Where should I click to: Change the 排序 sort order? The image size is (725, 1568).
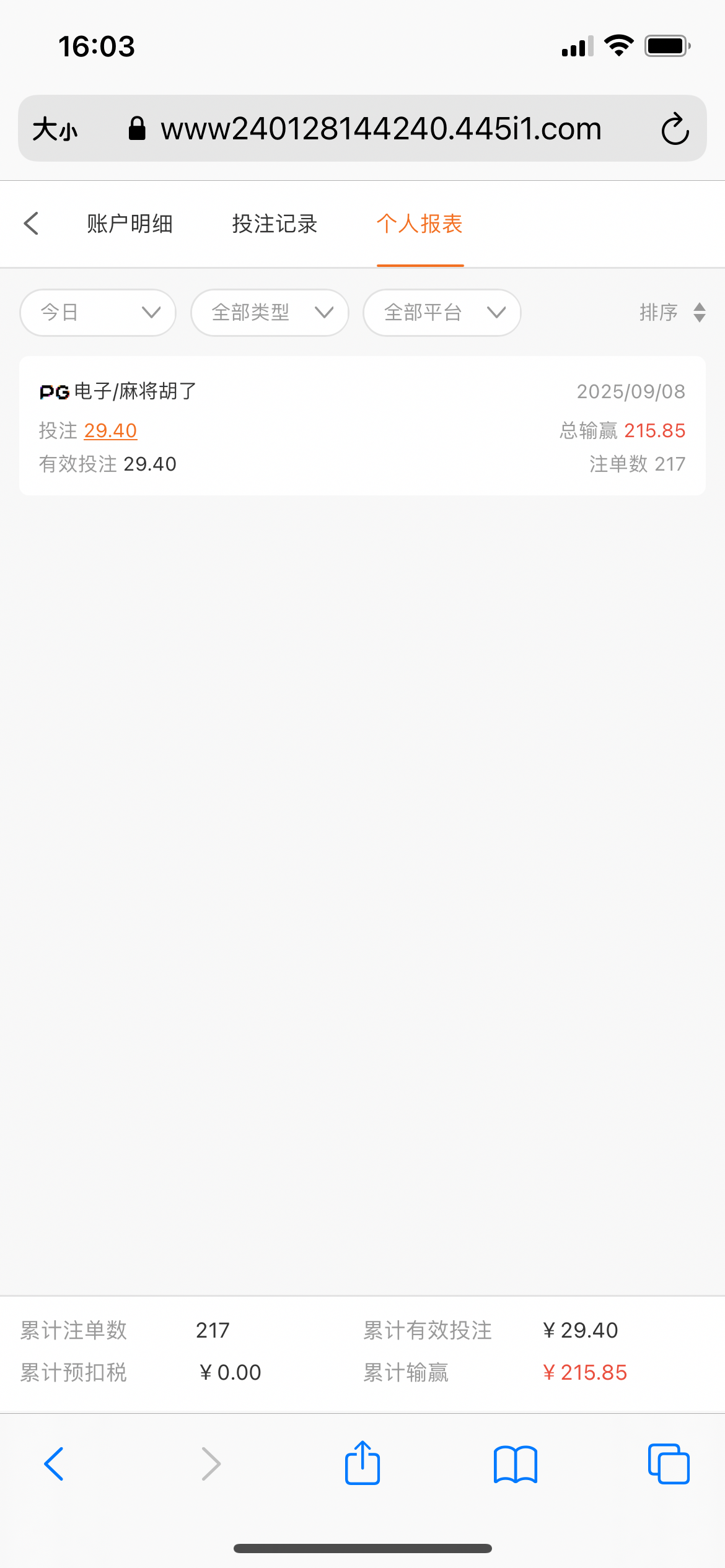pyautogui.click(x=672, y=313)
